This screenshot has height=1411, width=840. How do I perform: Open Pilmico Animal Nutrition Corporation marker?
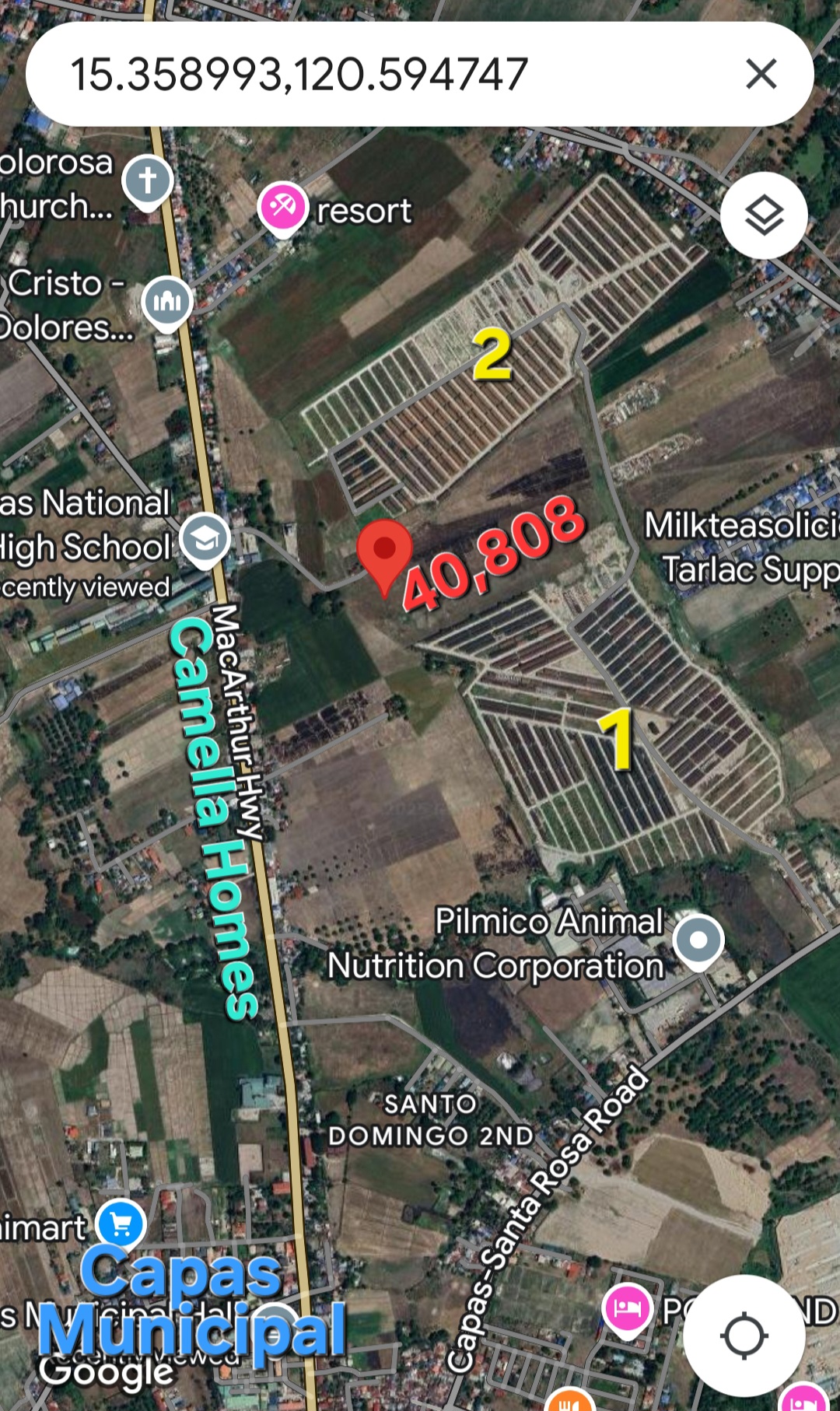pyautogui.click(x=698, y=942)
